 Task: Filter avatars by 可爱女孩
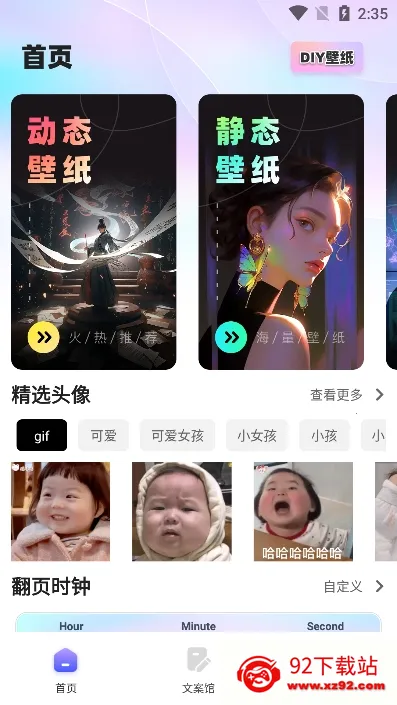[177, 435]
